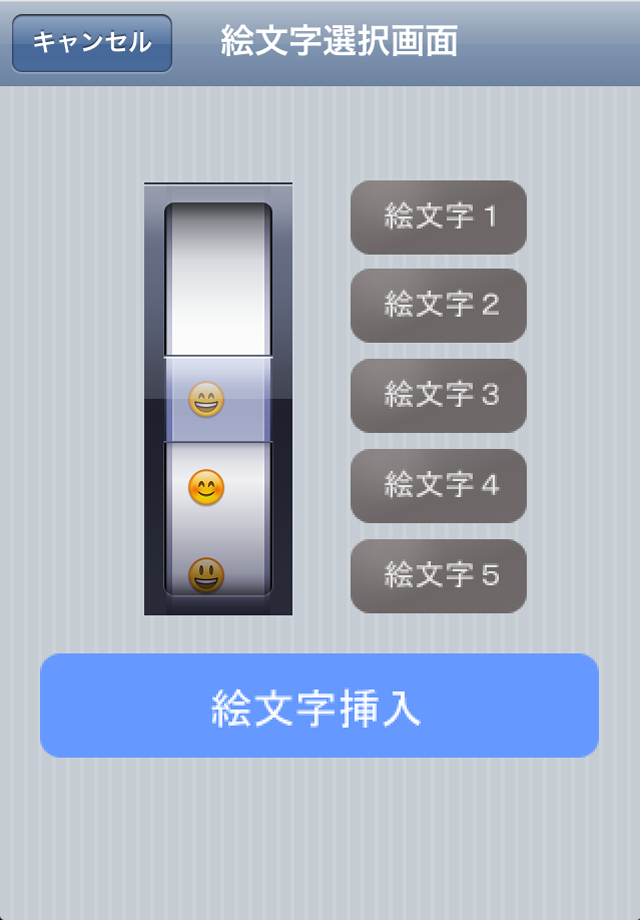
Task: Select the bottom grinning emoji in the picker
Action: point(207,575)
